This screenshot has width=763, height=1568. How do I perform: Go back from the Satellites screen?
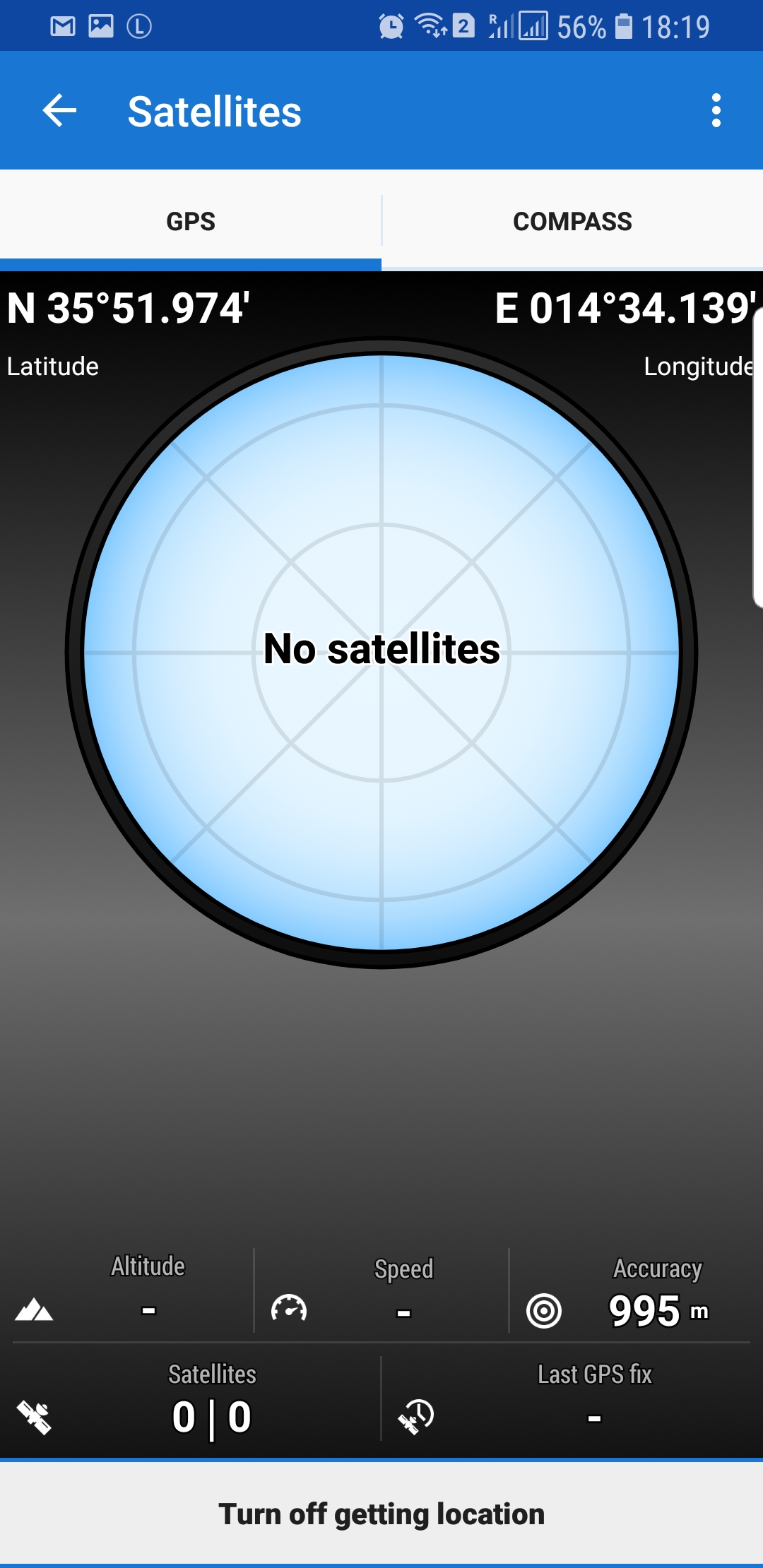pos(59,111)
